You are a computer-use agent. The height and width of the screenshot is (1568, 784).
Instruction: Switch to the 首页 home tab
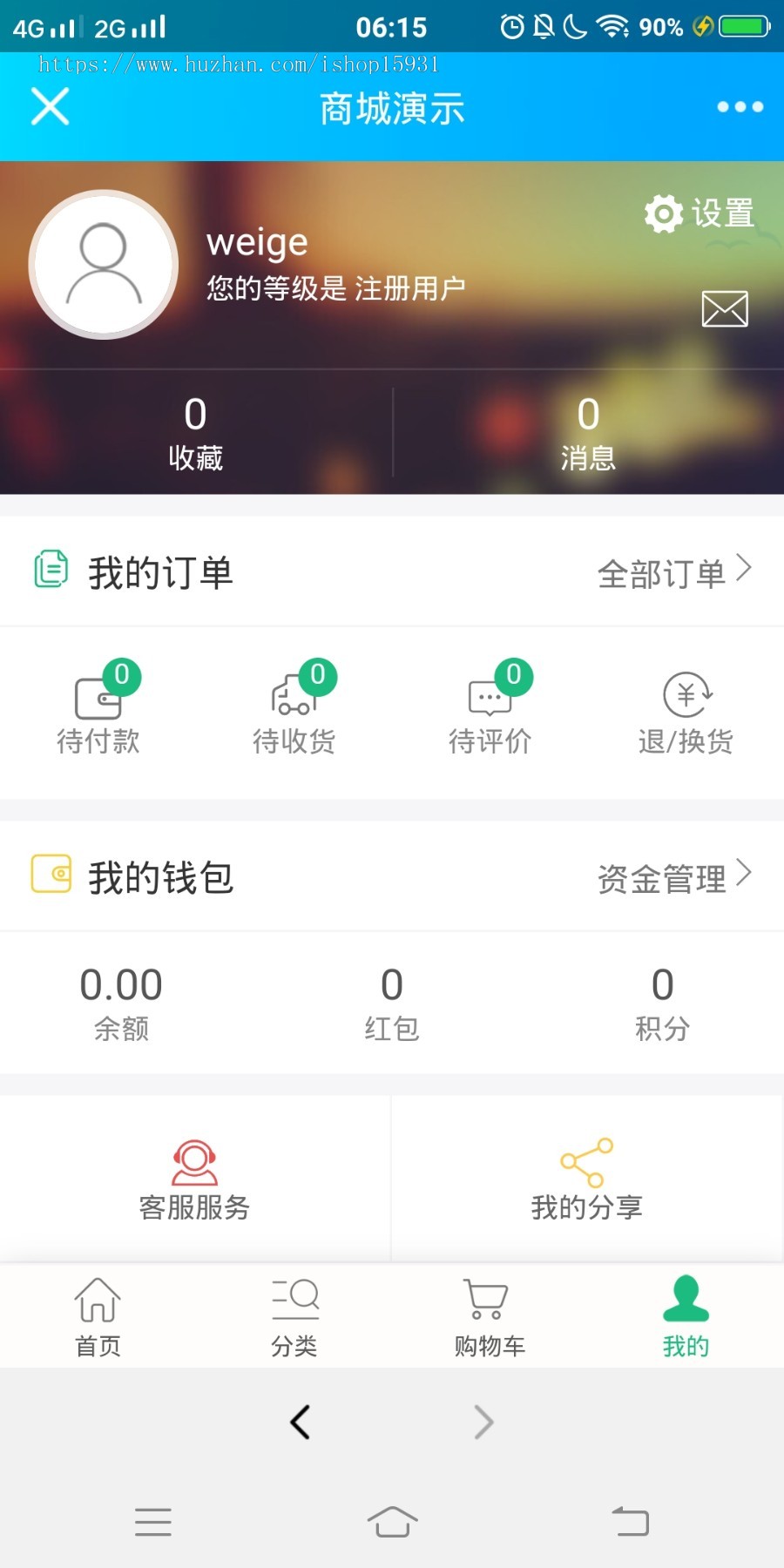pyautogui.click(x=98, y=1317)
